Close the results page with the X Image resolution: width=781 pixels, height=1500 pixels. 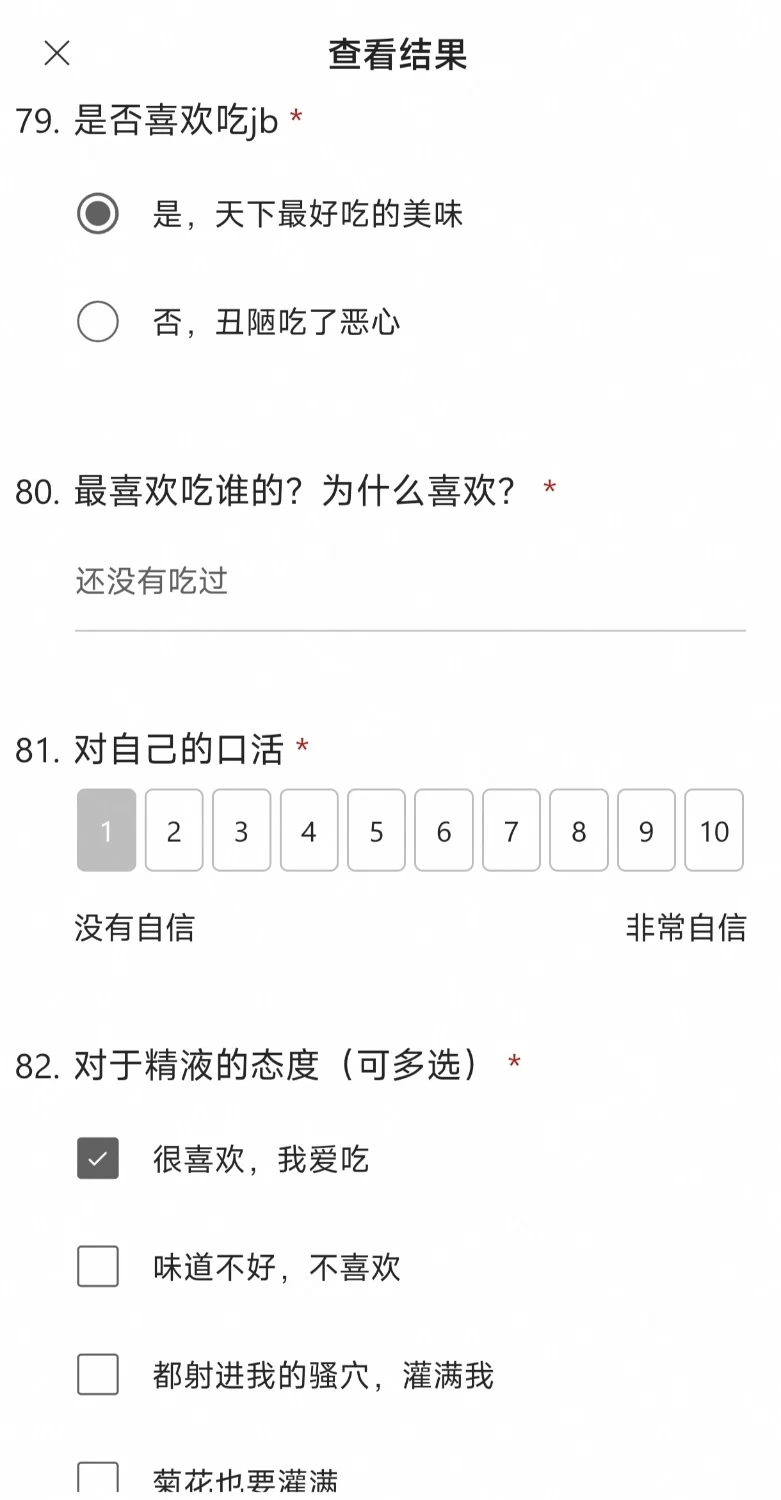(57, 54)
